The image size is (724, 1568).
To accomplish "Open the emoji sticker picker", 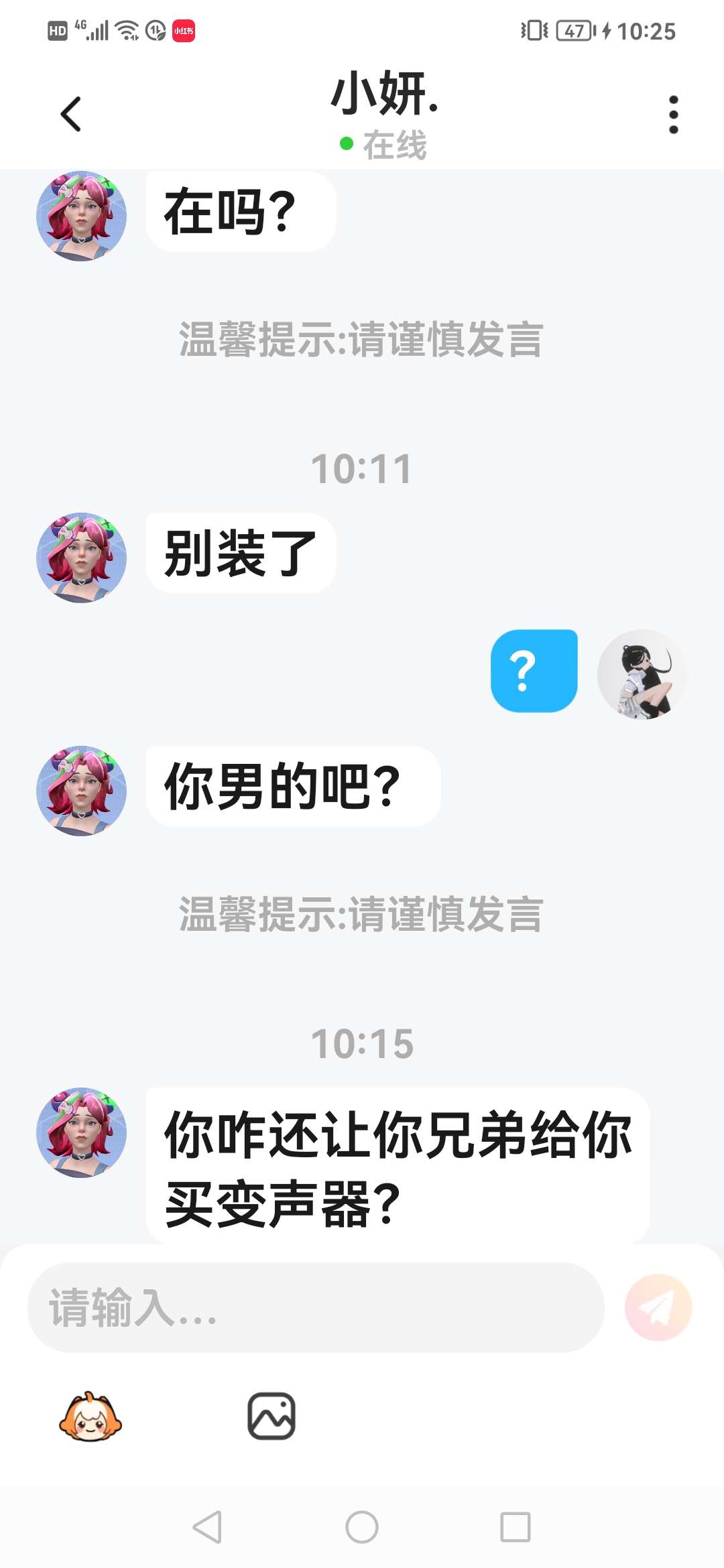I will [90, 1417].
